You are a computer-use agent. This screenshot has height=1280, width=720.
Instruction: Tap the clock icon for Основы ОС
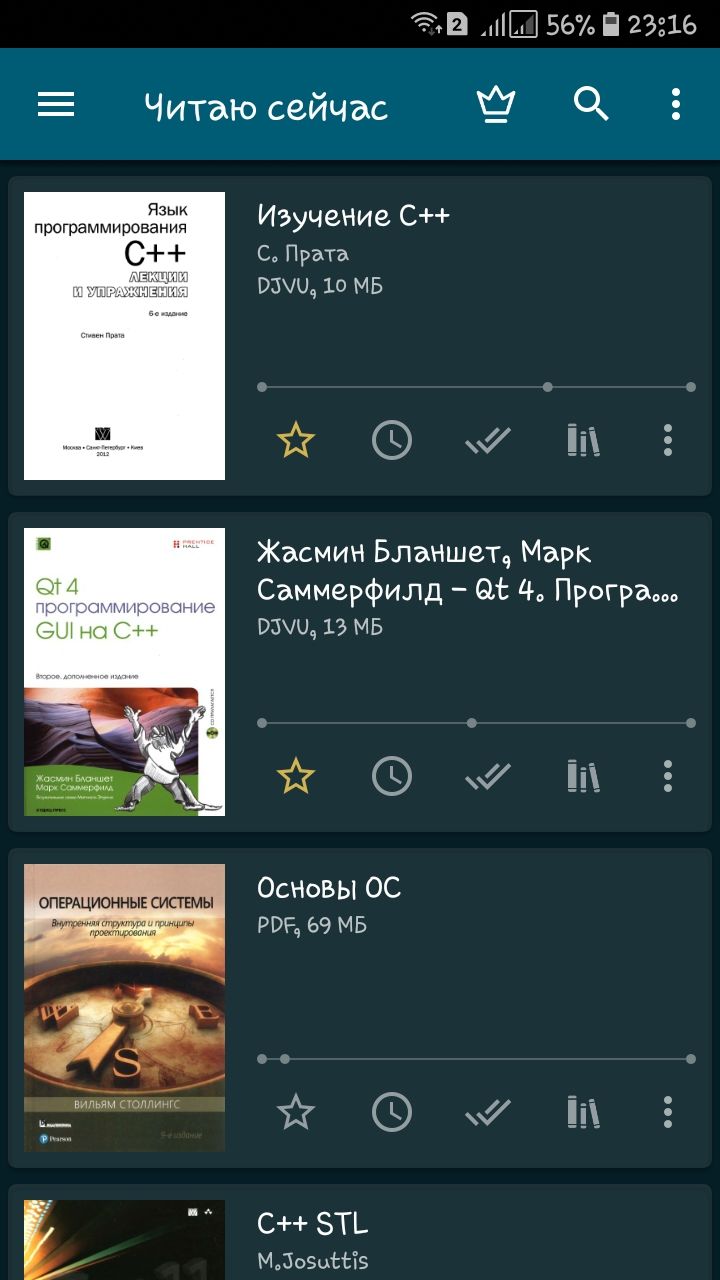(x=391, y=1112)
